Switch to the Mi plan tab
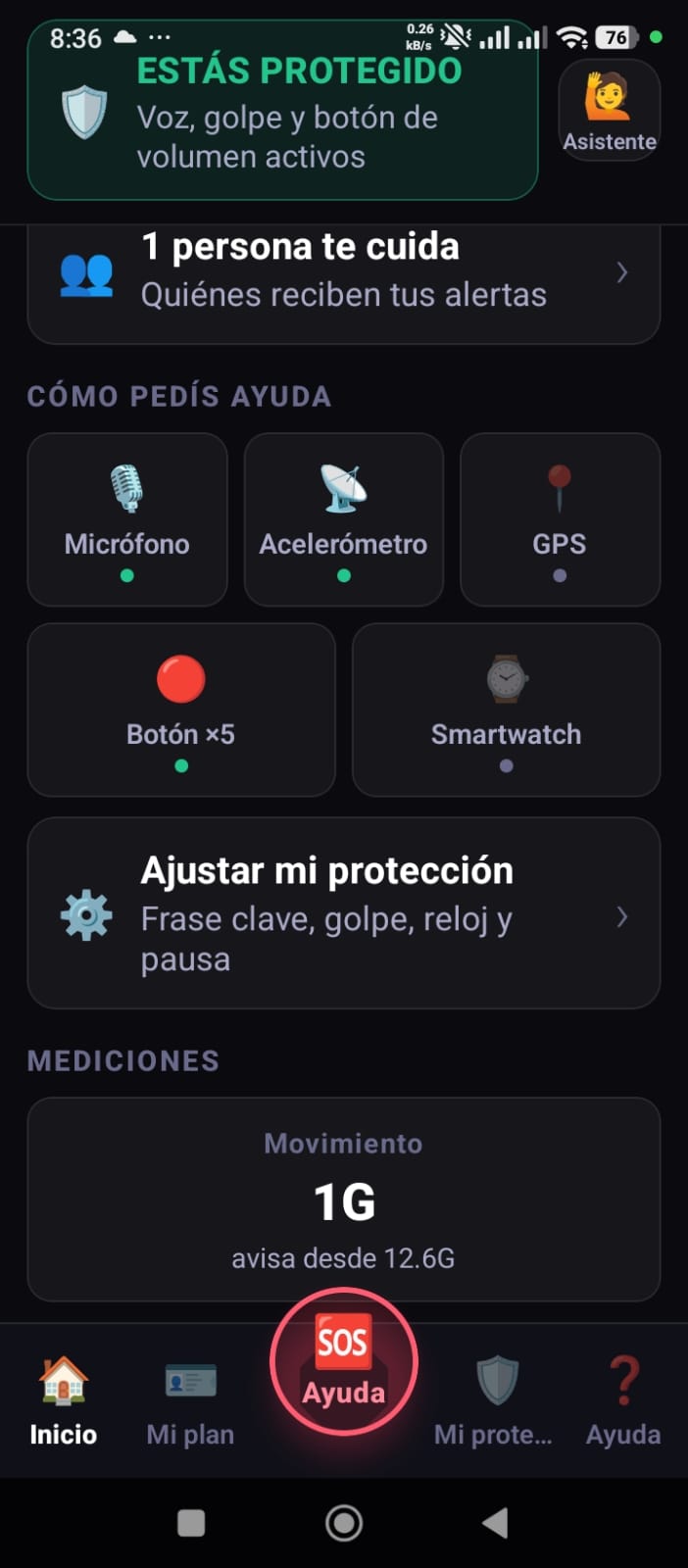This screenshot has width=688, height=1568. pyautogui.click(x=190, y=1401)
